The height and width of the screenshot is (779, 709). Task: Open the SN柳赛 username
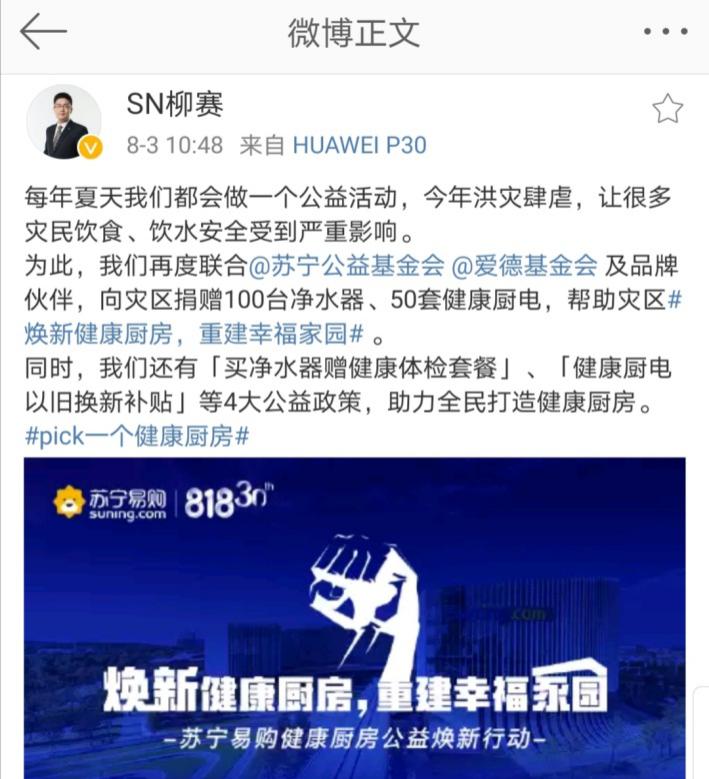[x=175, y=103]
